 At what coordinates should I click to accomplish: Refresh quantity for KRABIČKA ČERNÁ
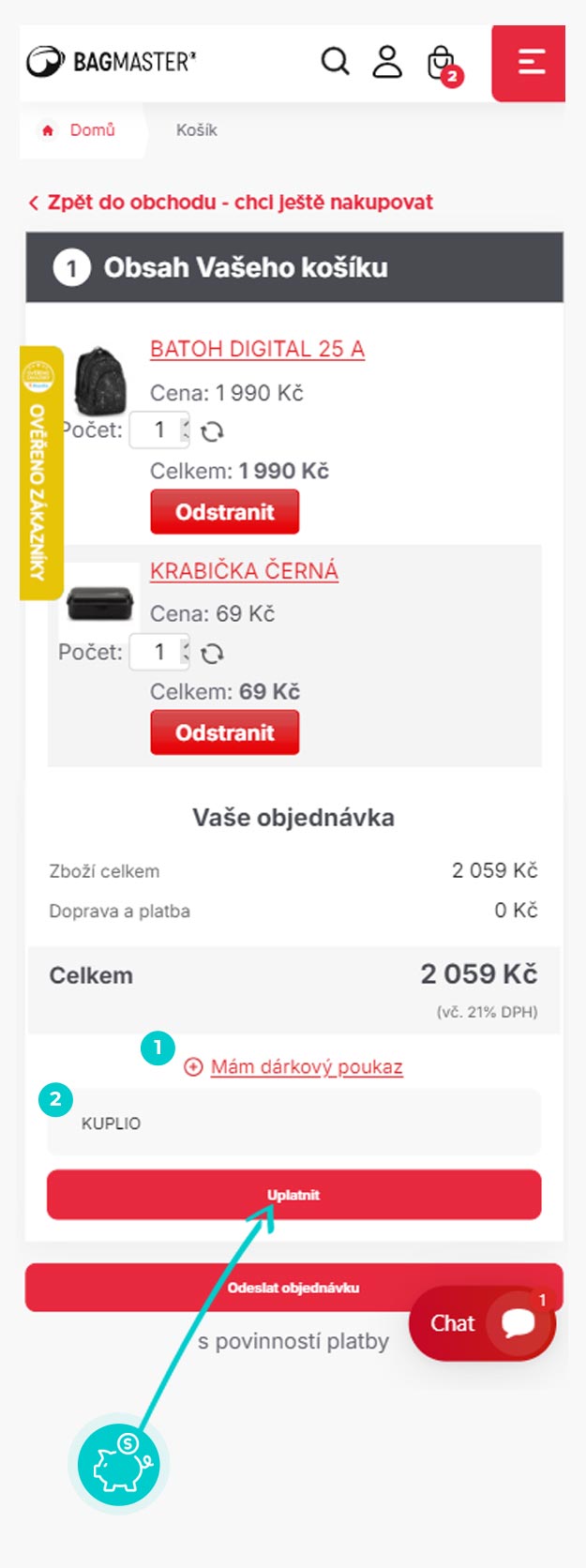click(213, 653)
